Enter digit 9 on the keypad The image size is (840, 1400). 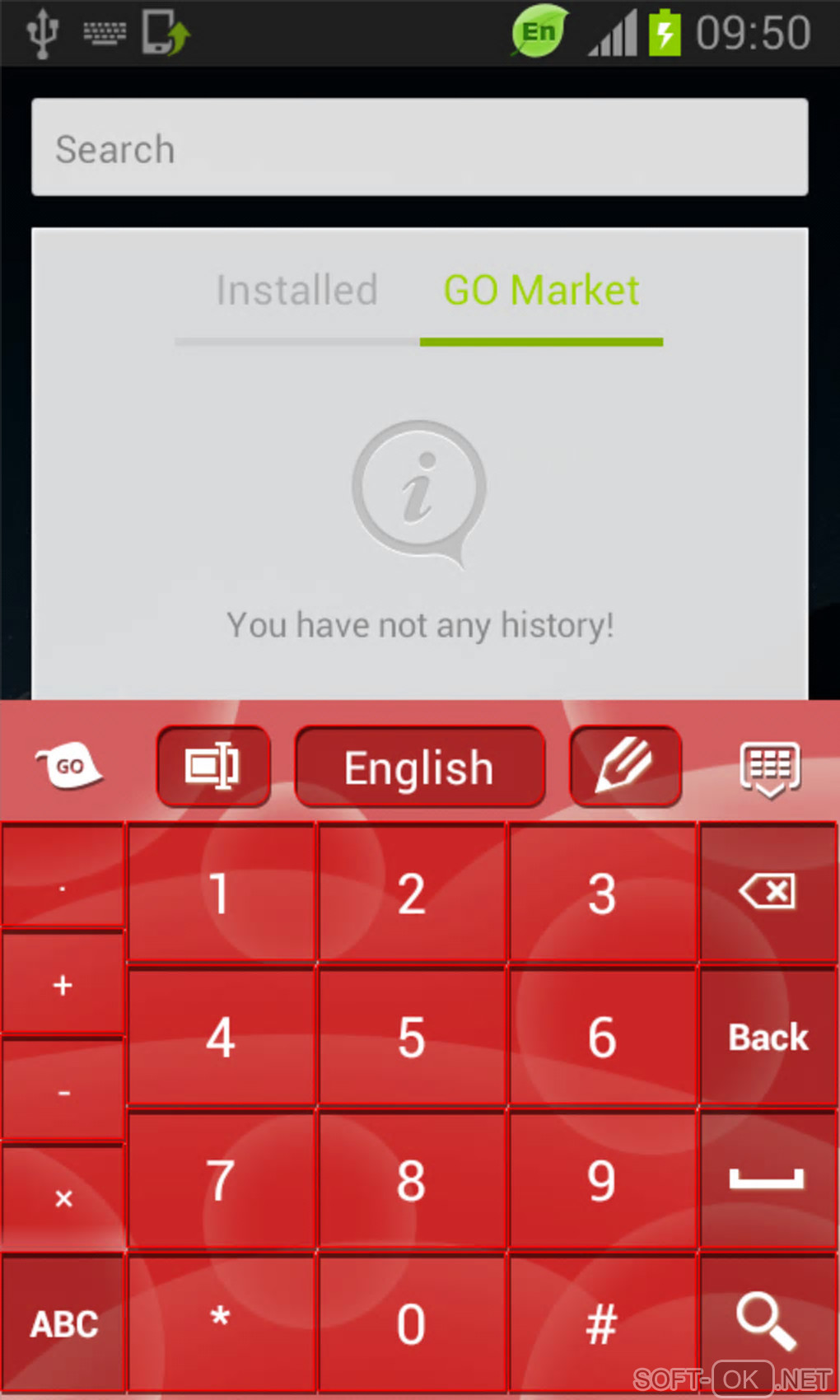pyautogui.click(x=602, y=1179)
